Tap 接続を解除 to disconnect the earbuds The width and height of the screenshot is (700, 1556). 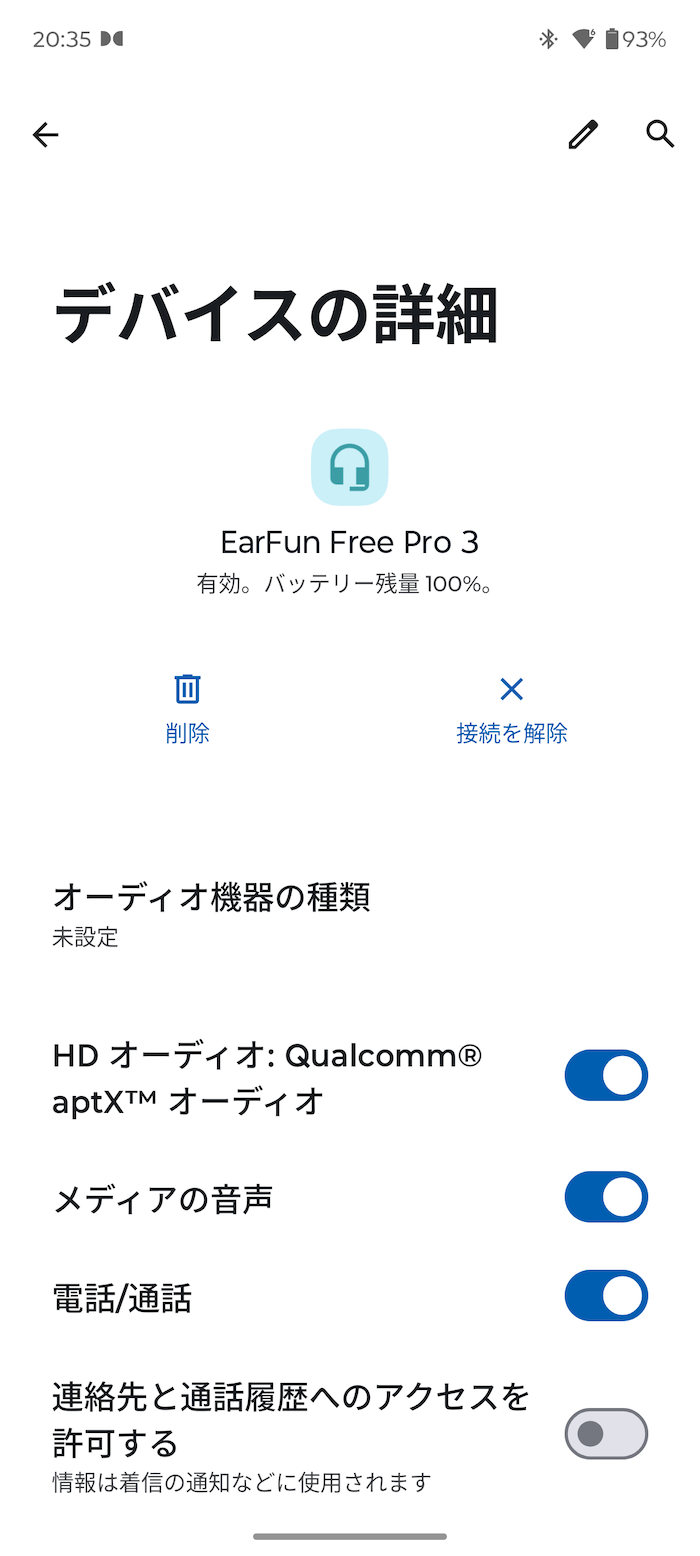coord(512,709)
